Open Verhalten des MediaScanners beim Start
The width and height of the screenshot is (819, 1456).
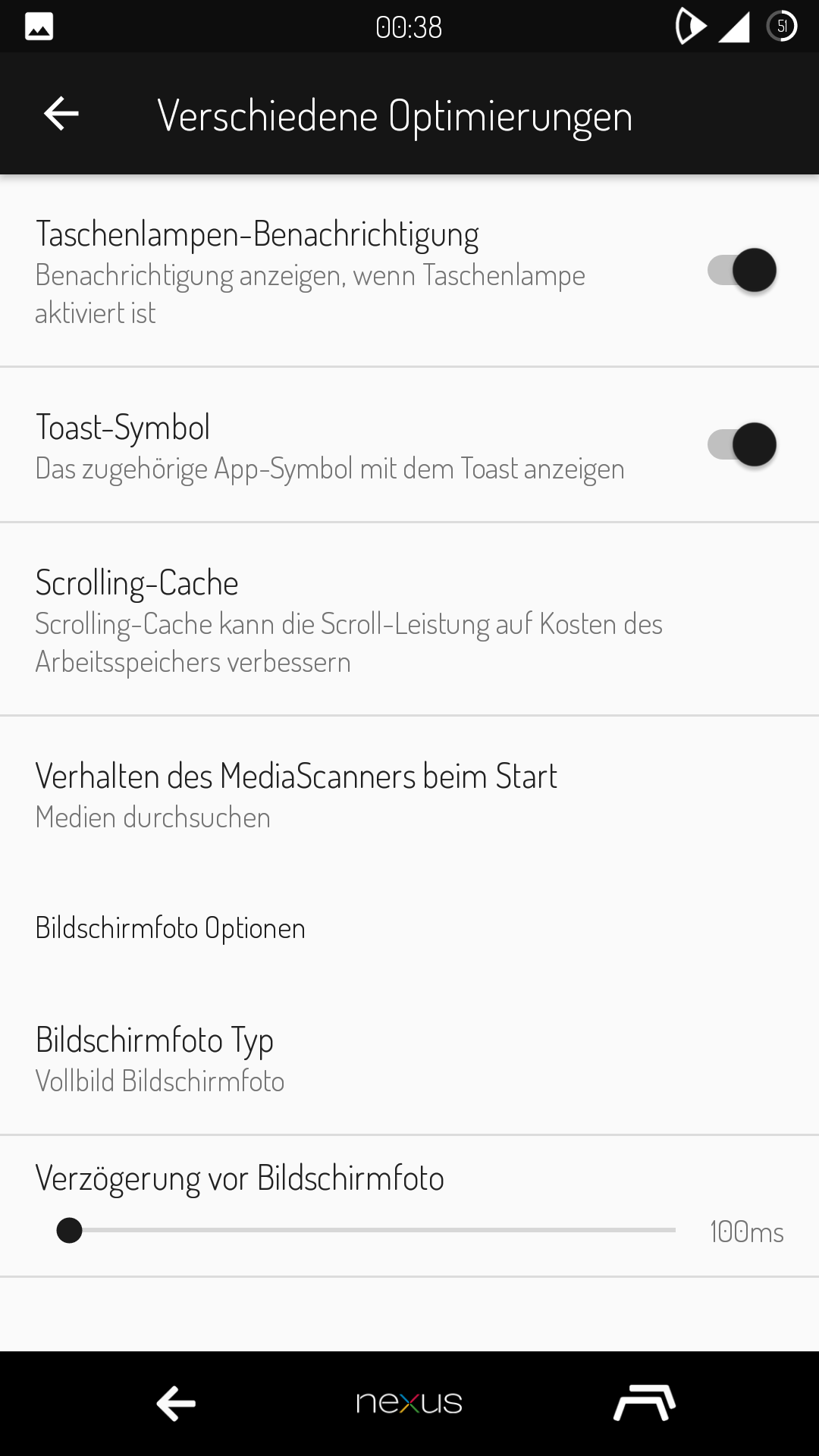(297, 795)
